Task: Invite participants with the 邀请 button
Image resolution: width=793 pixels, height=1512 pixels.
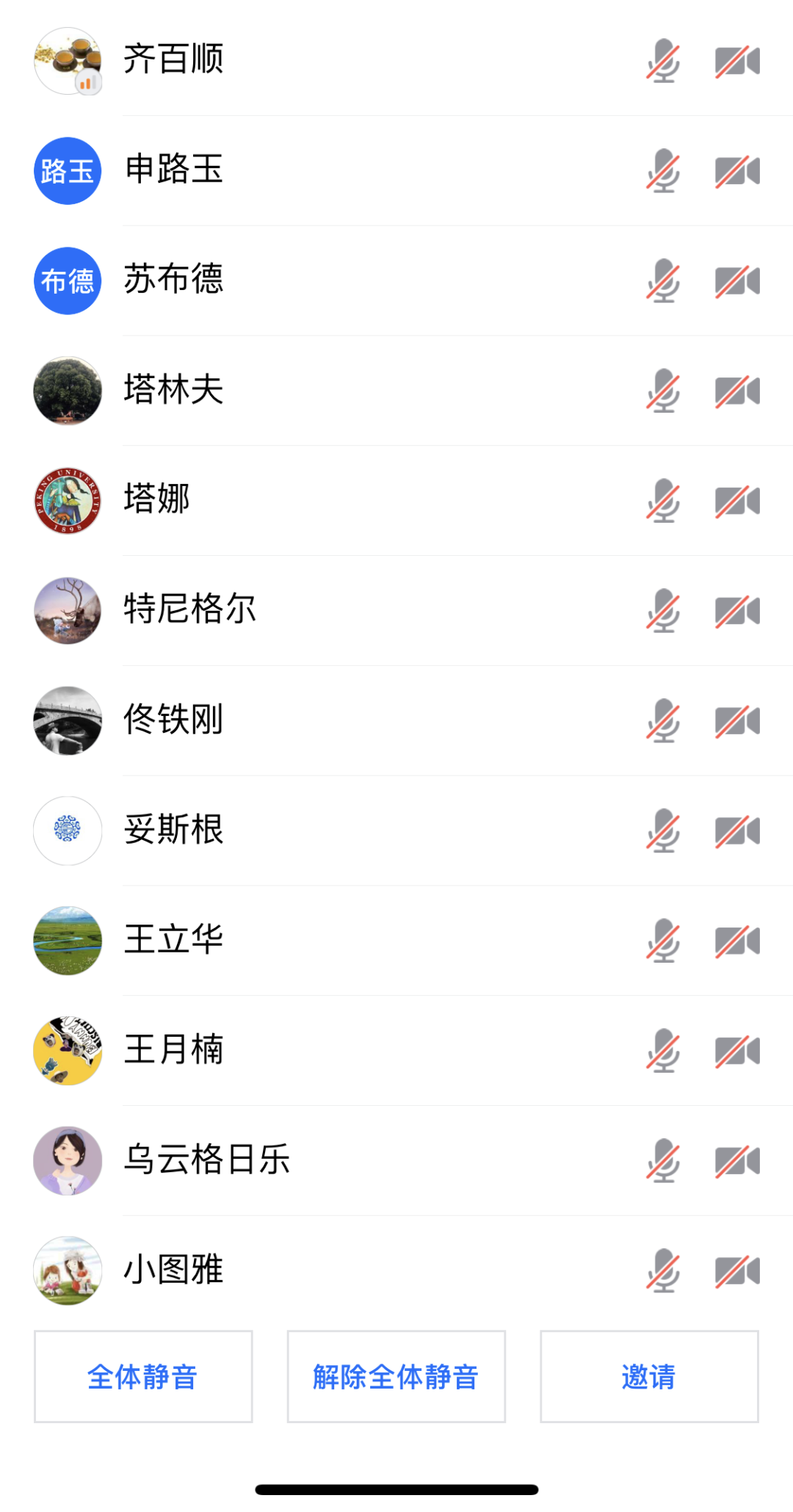Action: [649, 1376]
